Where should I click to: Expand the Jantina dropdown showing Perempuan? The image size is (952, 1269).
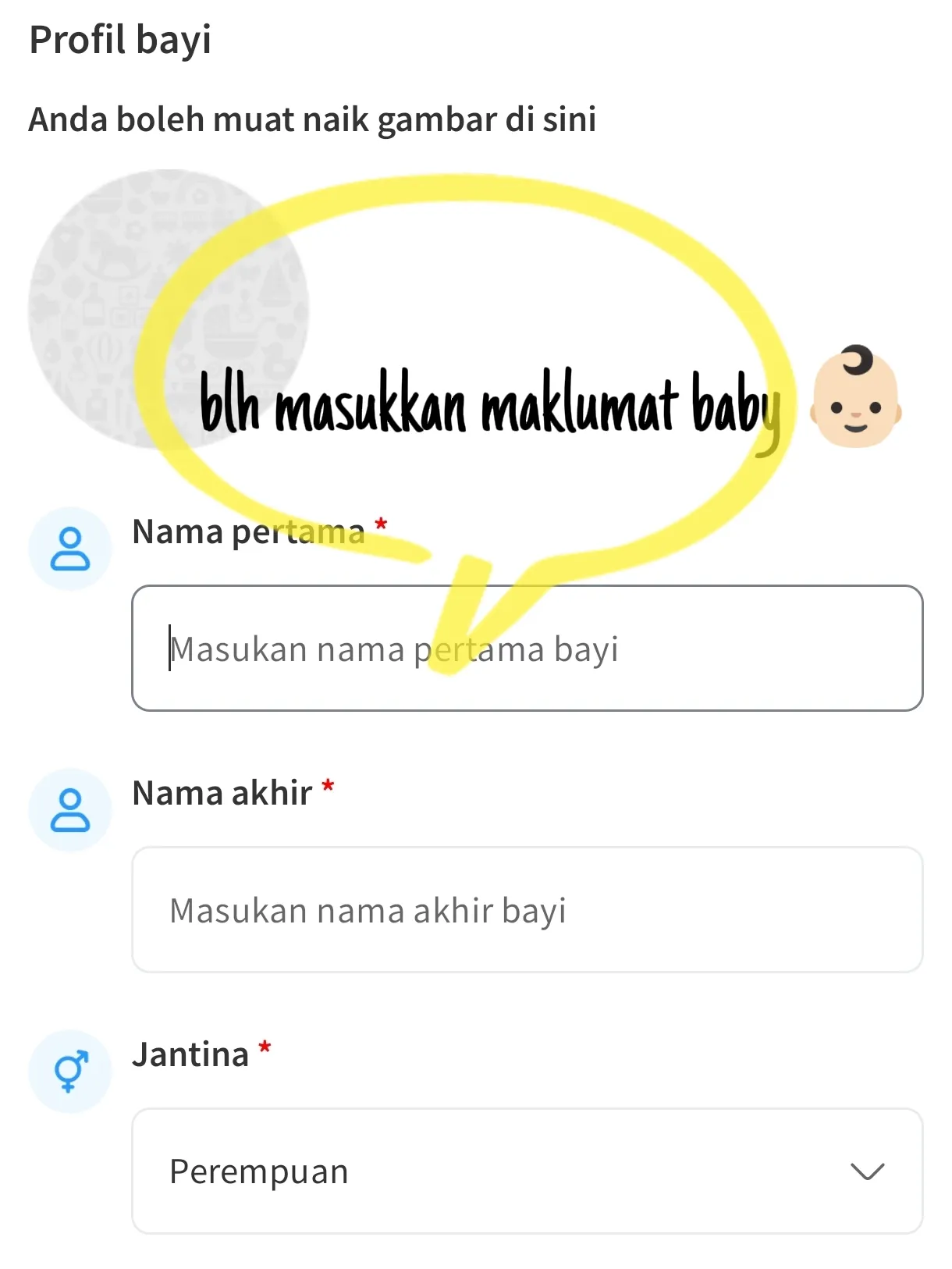tap(527, 1171)
